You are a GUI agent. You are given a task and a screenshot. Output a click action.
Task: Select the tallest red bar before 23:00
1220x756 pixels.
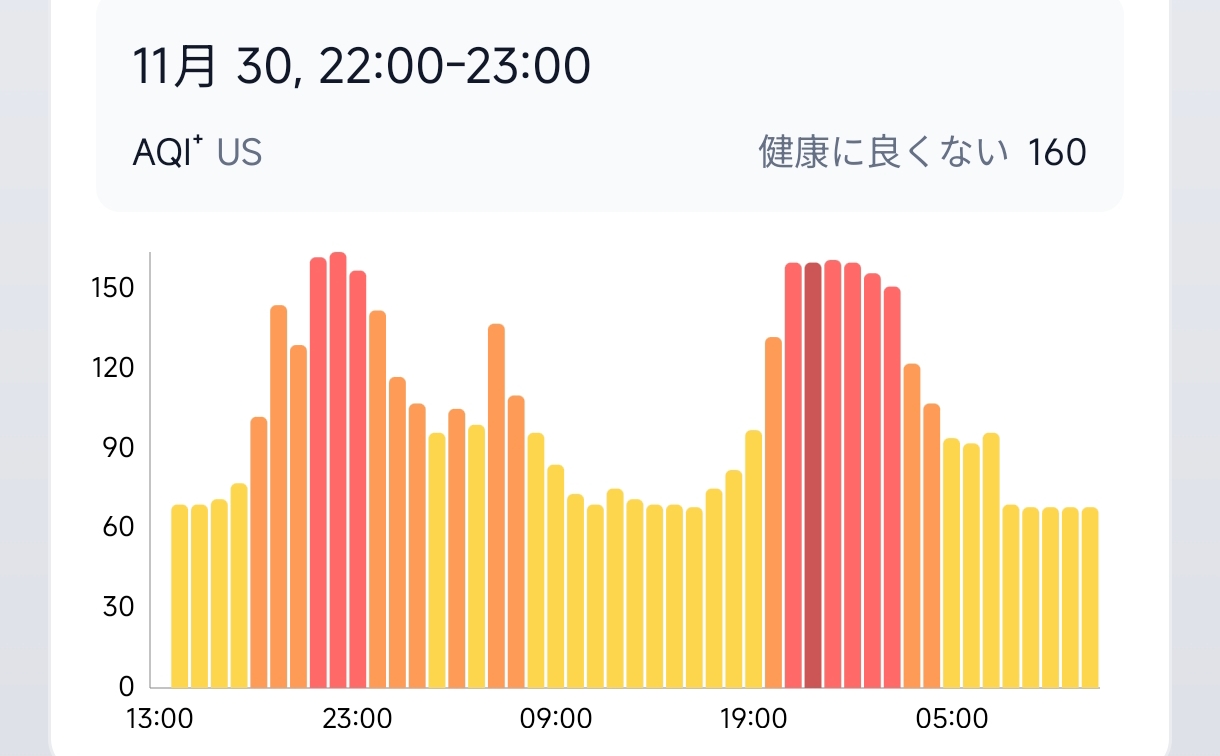(338, 470)
